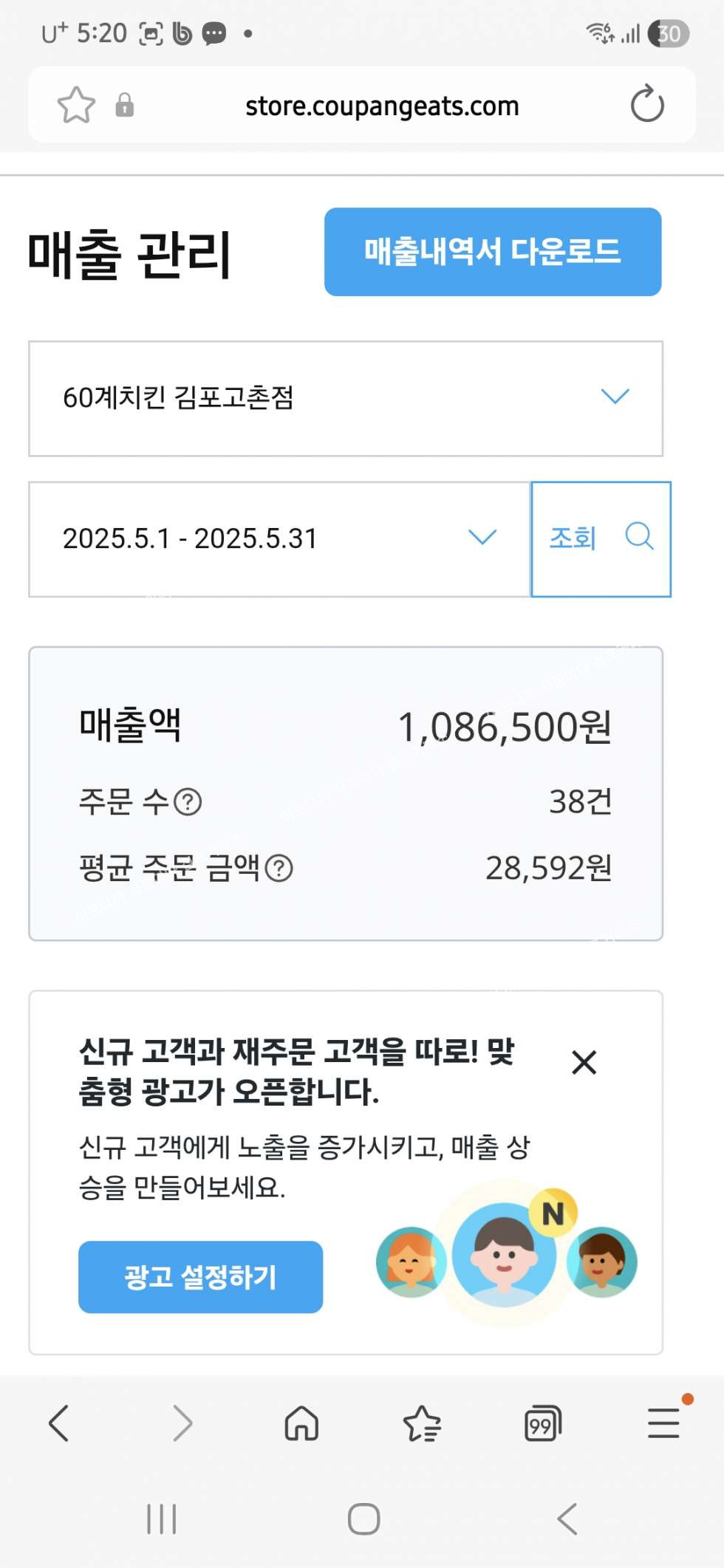Download the sales statement (매출내역서 다운로드)
Screen dimensions: 724x1568
click(x=492, y=252)
